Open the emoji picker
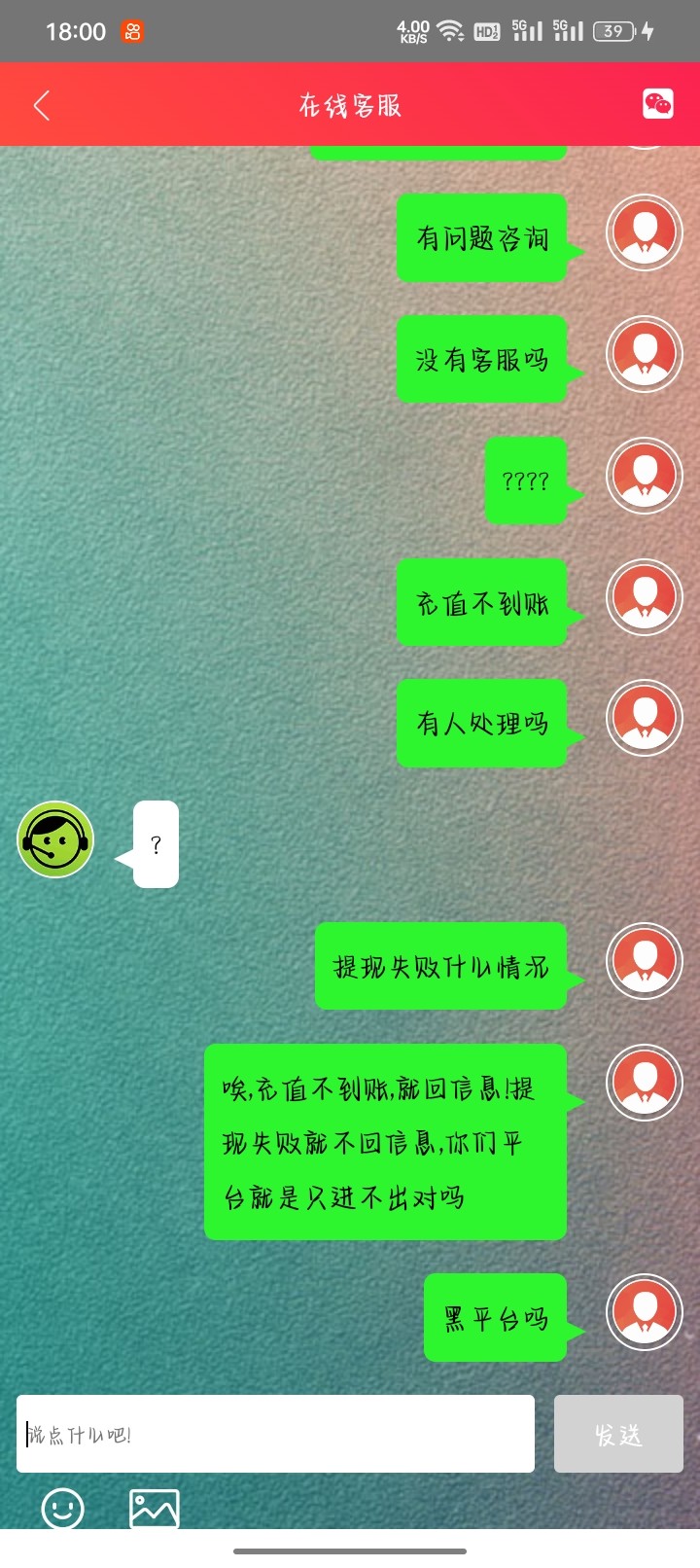Viewport: 700px width, 1568px height. coord(62,1510)
